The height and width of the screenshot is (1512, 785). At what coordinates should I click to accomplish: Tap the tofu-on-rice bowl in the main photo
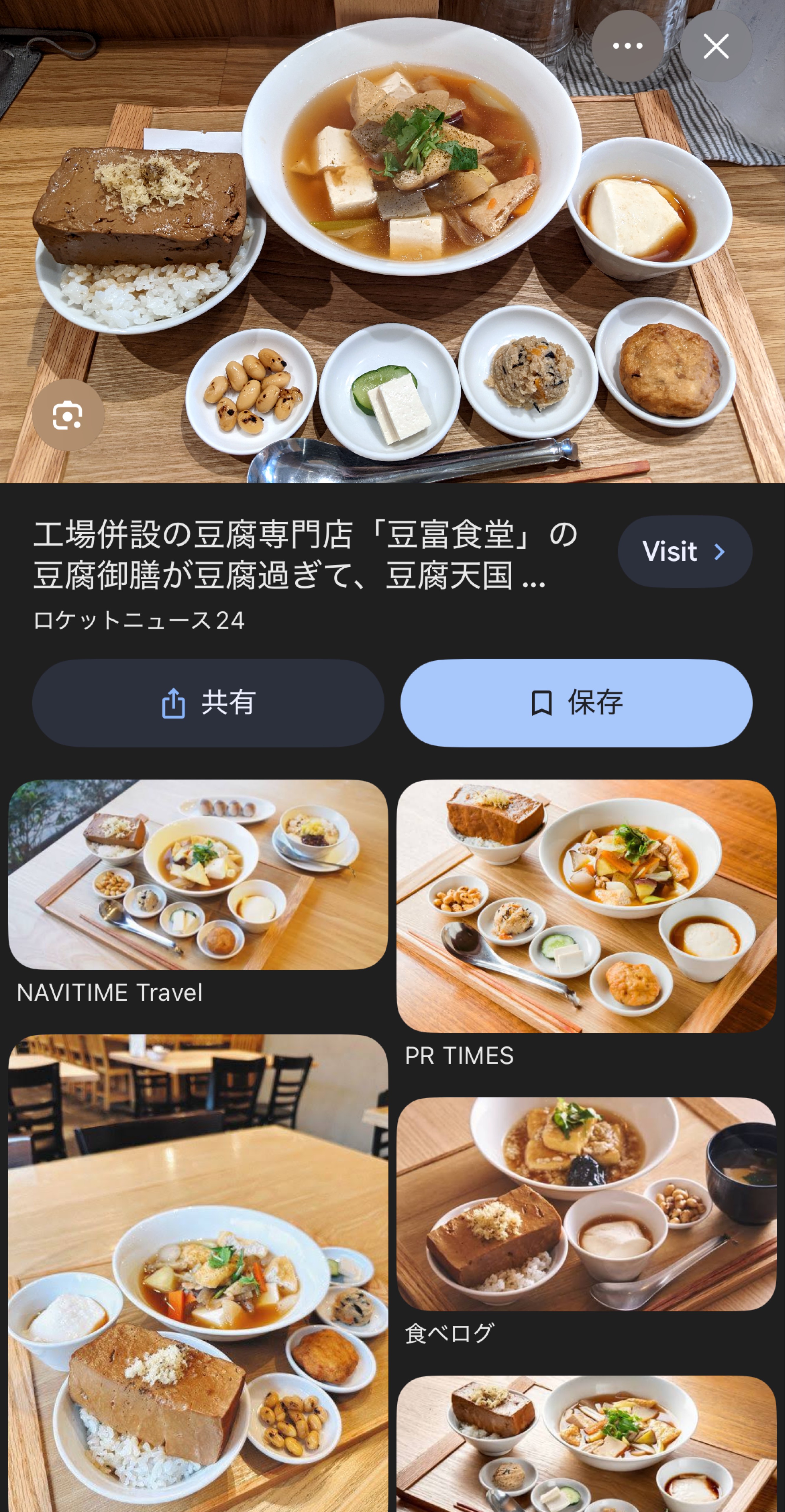[x=147, y=229]
